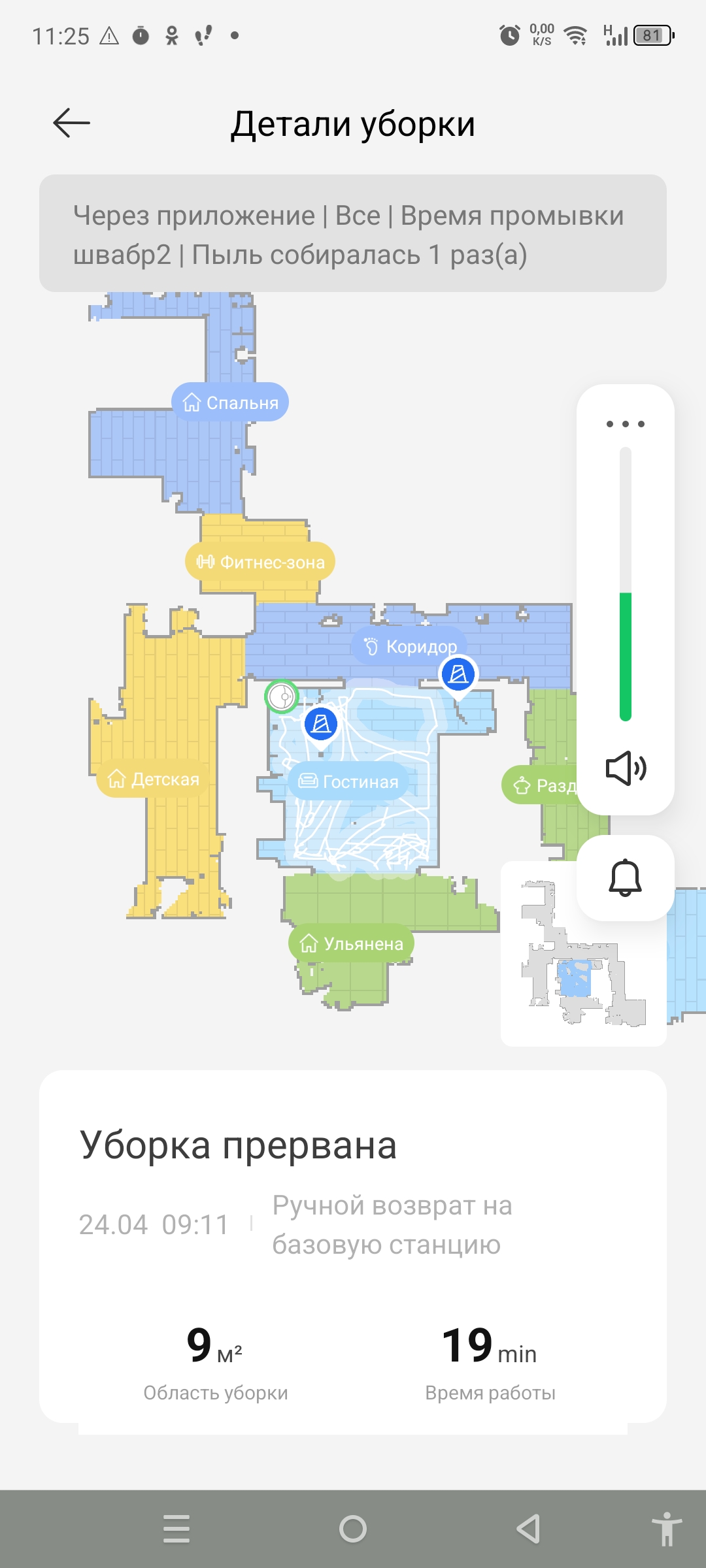
Task: Open the three-dot overlay menu
Action: point(625,424)
